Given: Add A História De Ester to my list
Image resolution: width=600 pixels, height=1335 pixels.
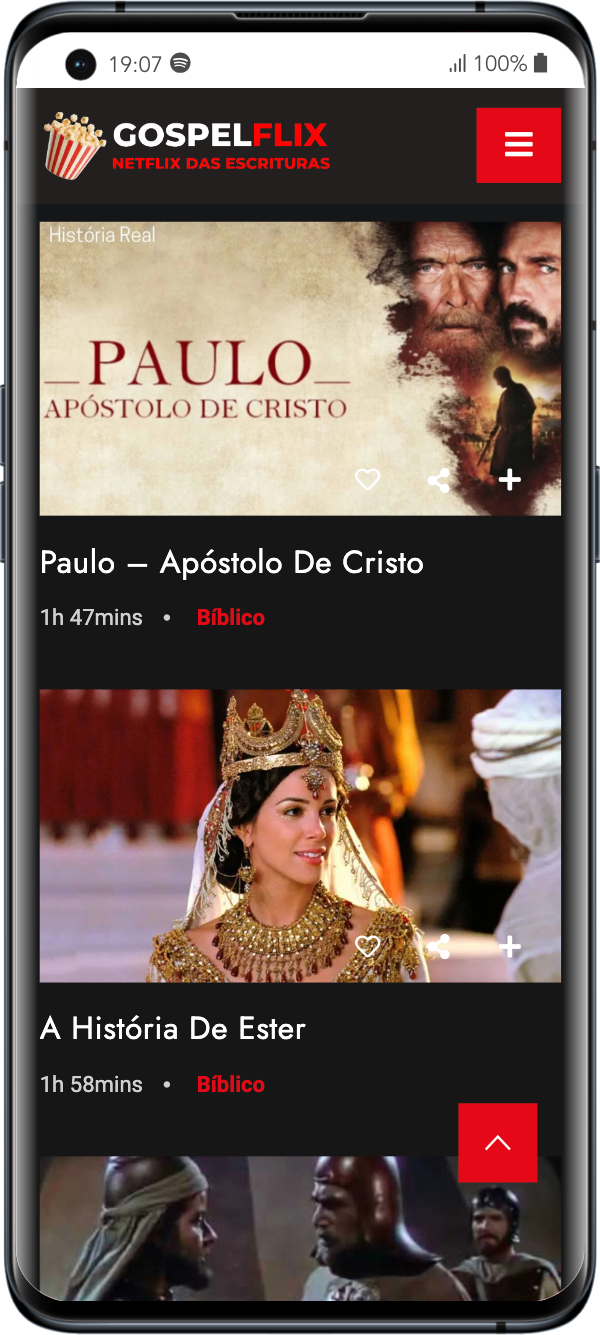Looking at the screenshot, I should tap(510, 946).
